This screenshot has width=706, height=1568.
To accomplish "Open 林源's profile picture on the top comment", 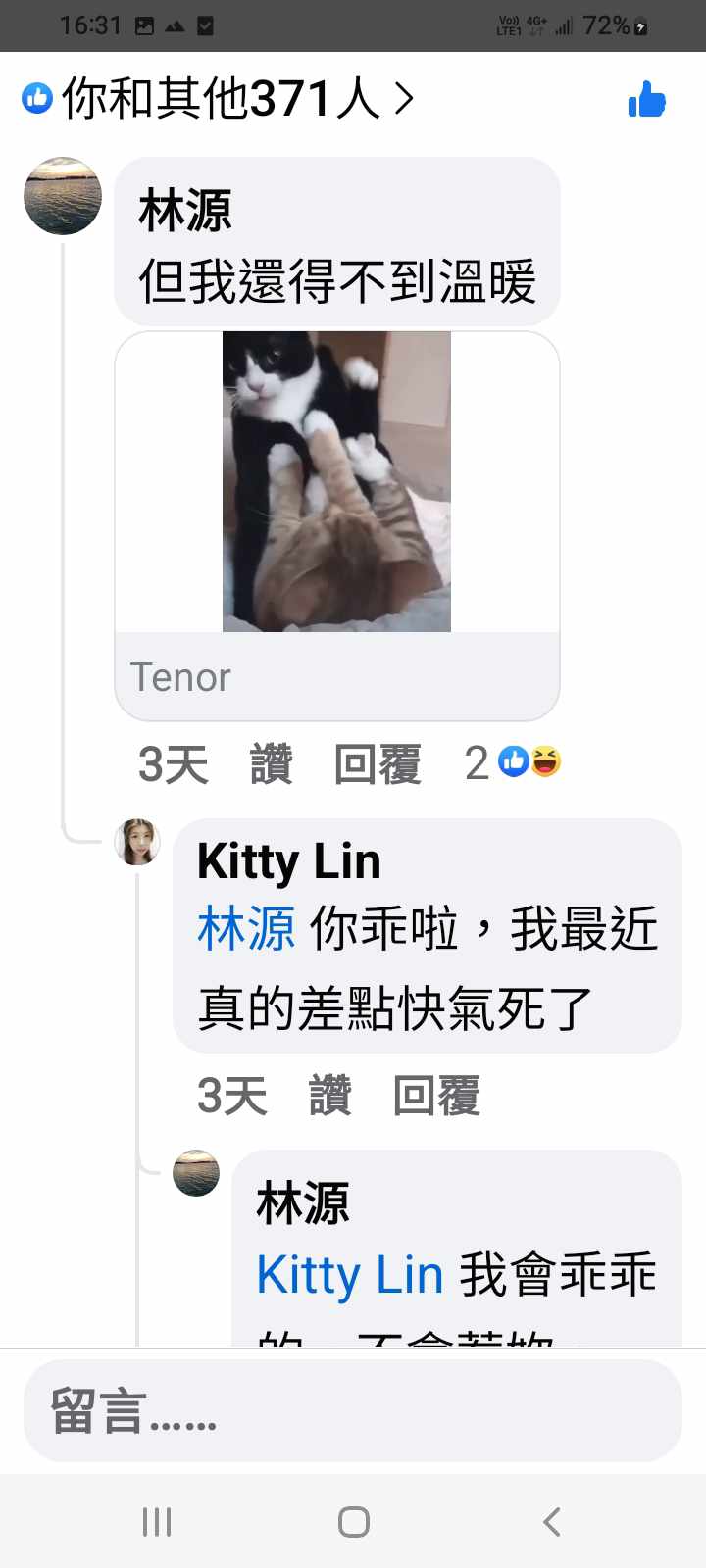I will [x=63, y=196].
